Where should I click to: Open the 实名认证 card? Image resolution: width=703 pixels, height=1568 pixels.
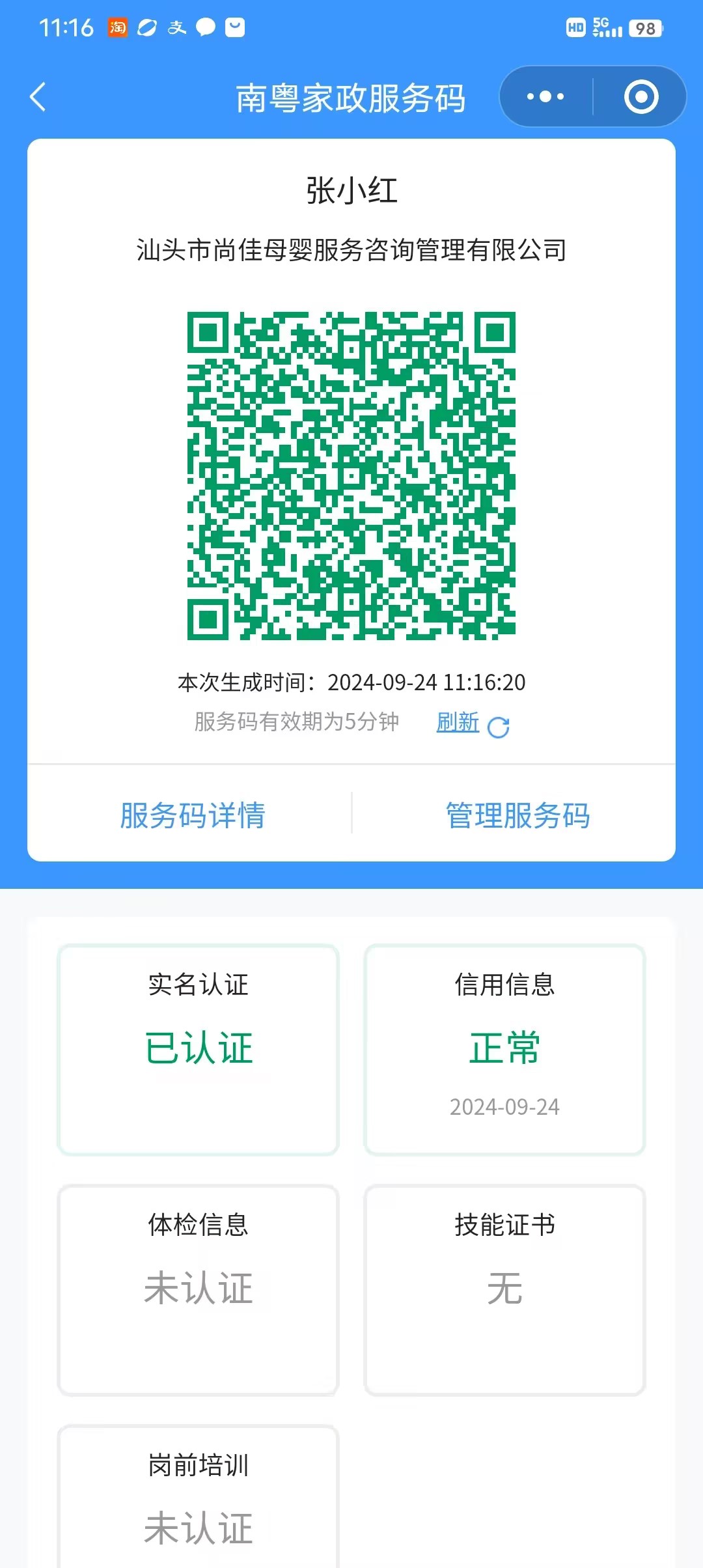coord(199,1050)
